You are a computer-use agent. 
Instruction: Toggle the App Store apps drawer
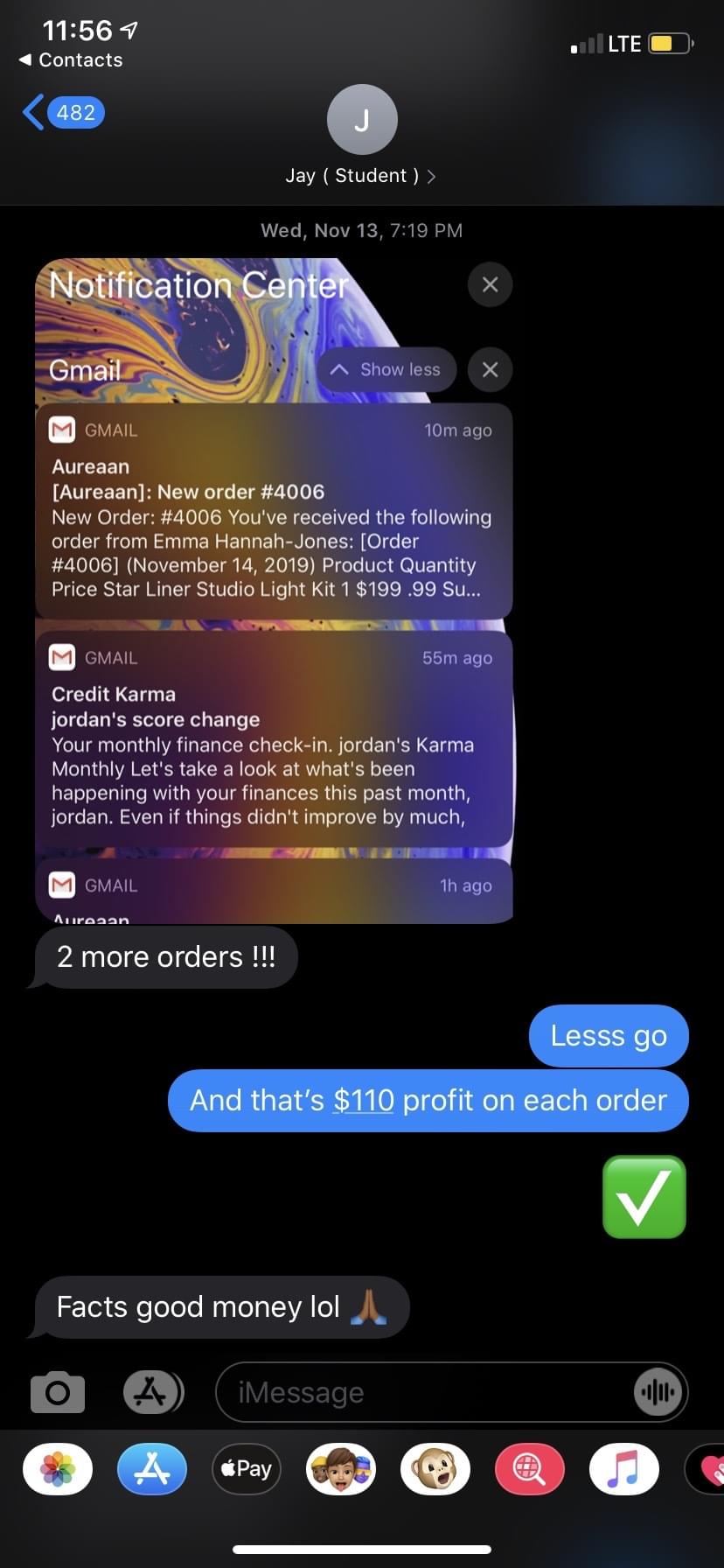[153, 1392]
